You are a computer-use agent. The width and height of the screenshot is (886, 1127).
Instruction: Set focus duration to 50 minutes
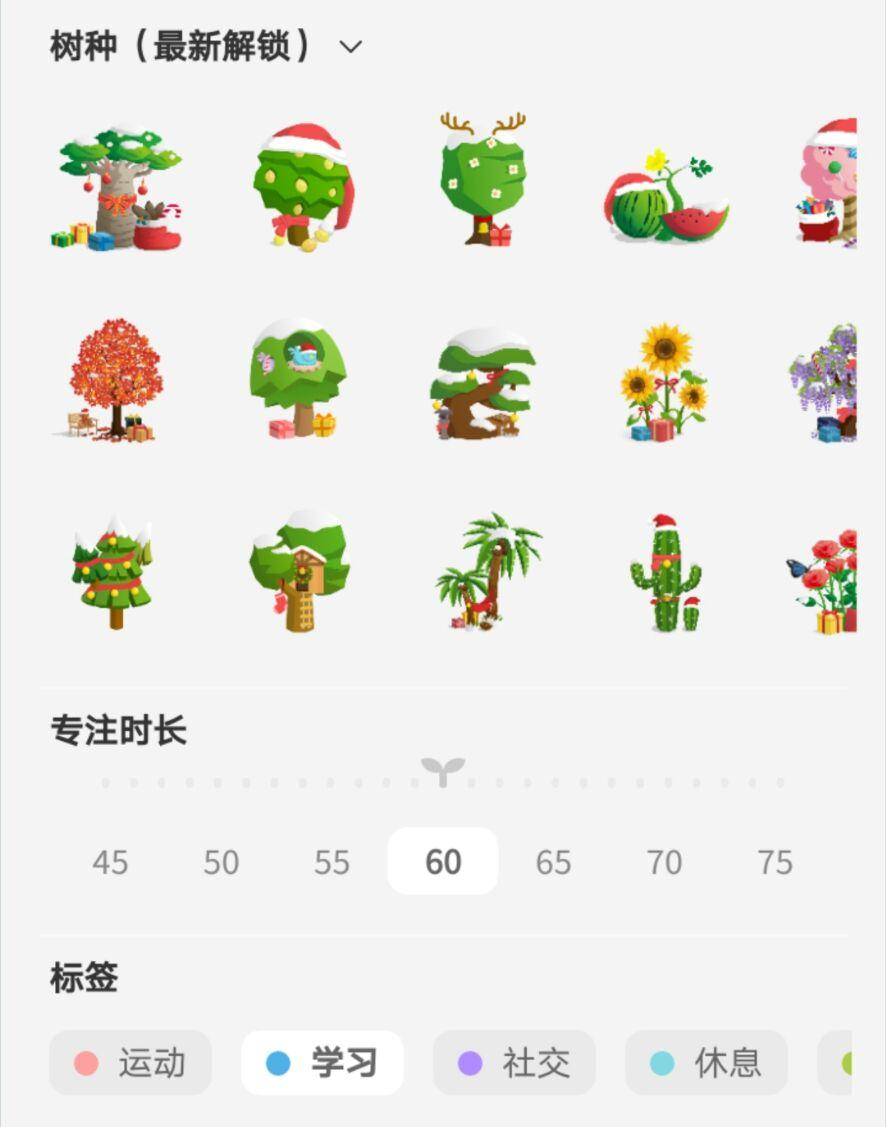[x=221, y=862]
